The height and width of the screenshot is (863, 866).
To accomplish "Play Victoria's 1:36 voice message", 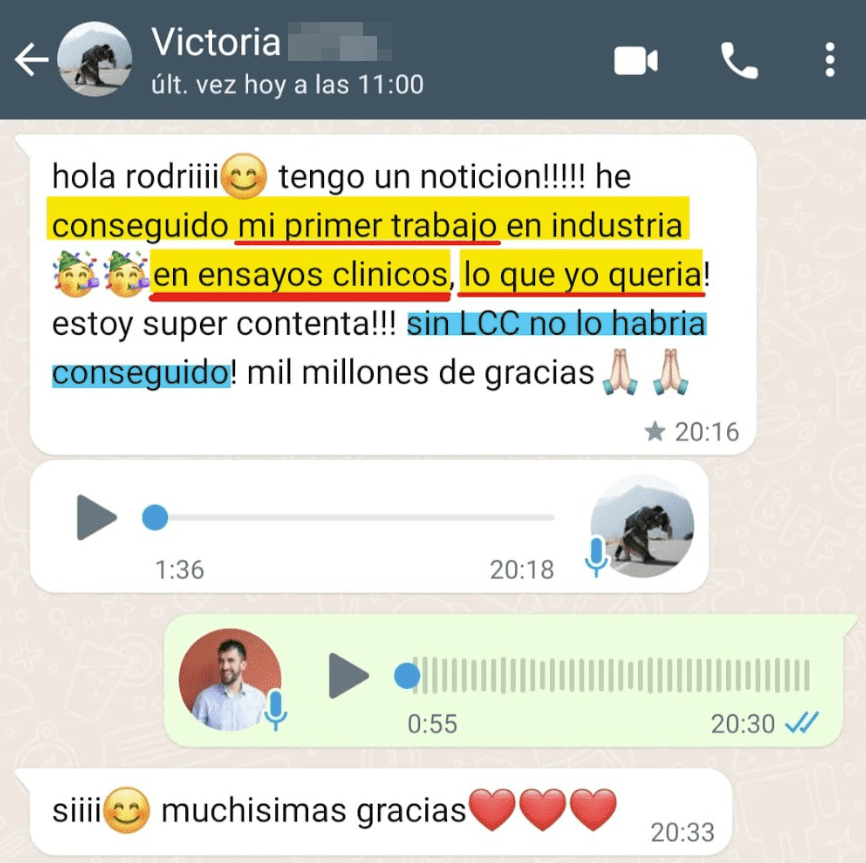I will 97,518.
